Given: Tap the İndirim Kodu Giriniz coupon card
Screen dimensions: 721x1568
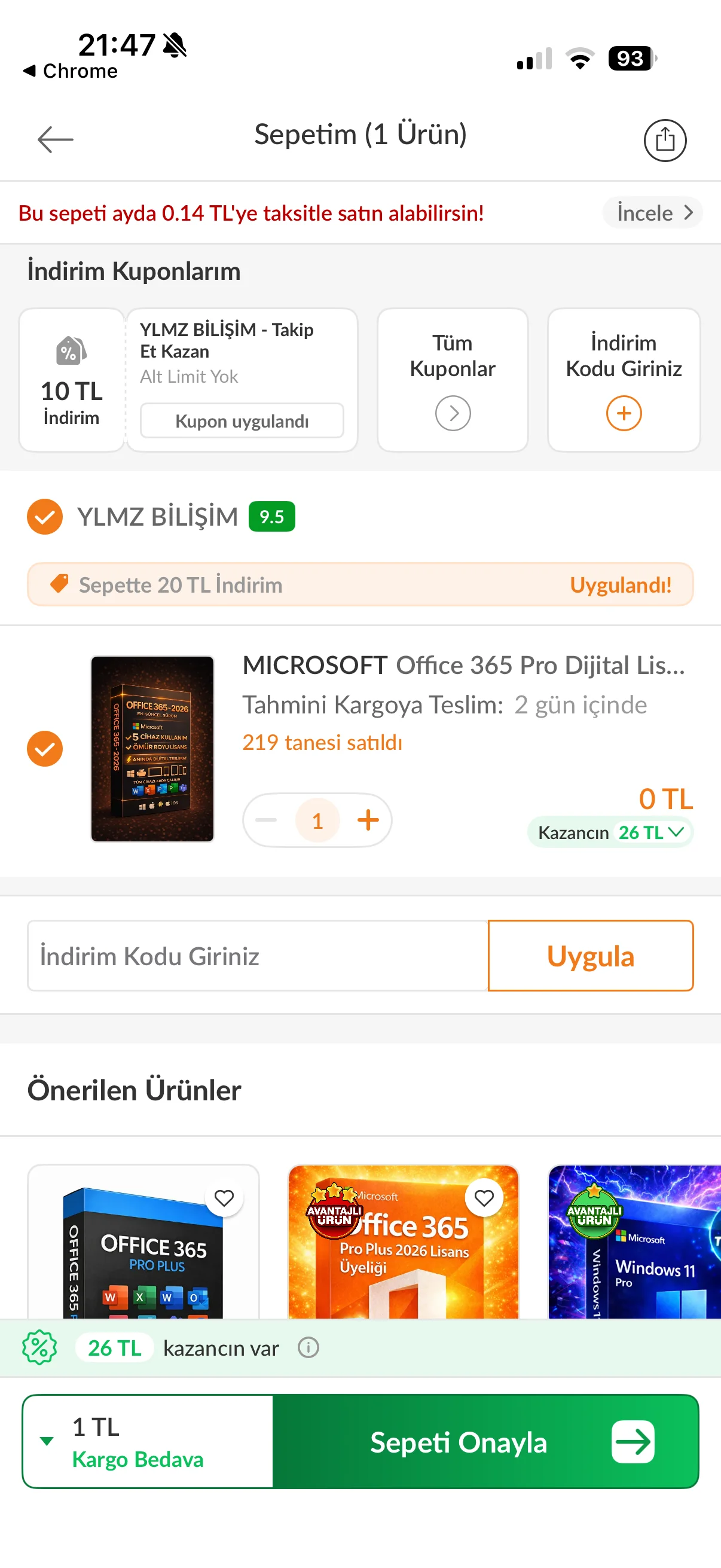Looking at the screenshot, I should [x=623, y=379].
